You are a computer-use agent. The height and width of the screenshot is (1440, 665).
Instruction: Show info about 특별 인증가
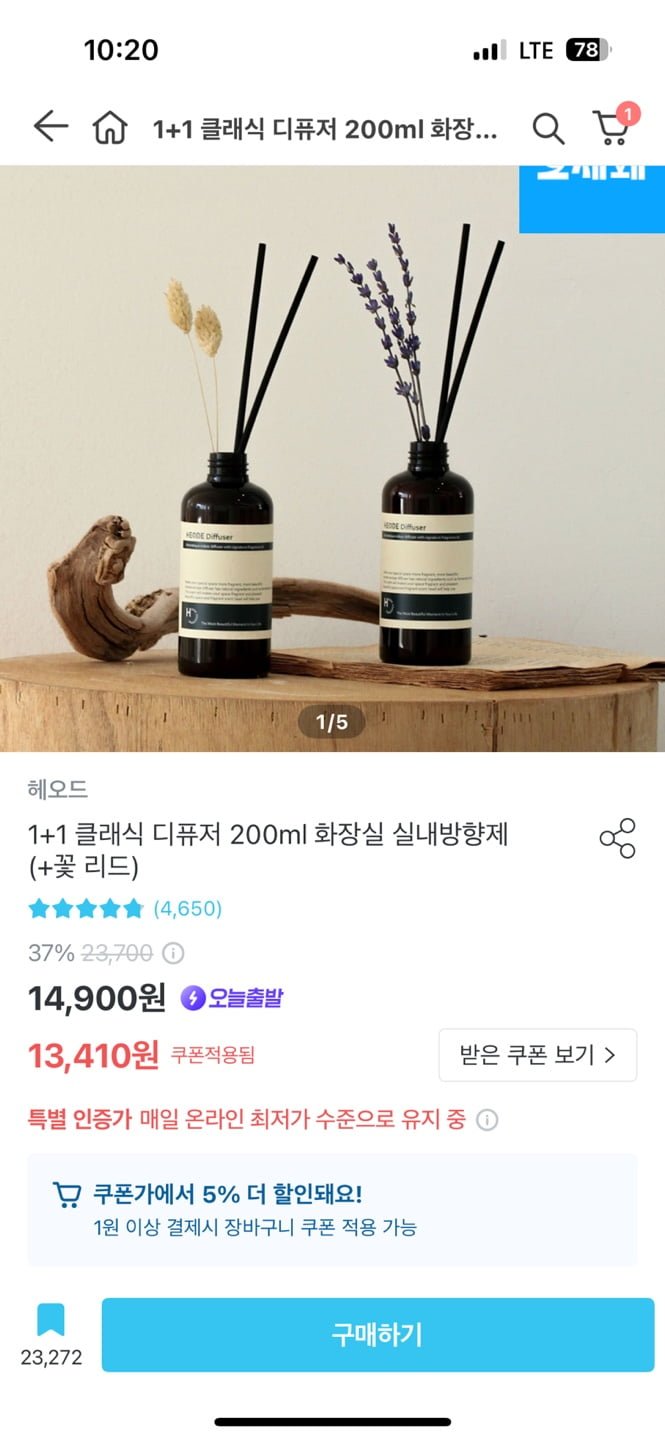click(487, 1119)
